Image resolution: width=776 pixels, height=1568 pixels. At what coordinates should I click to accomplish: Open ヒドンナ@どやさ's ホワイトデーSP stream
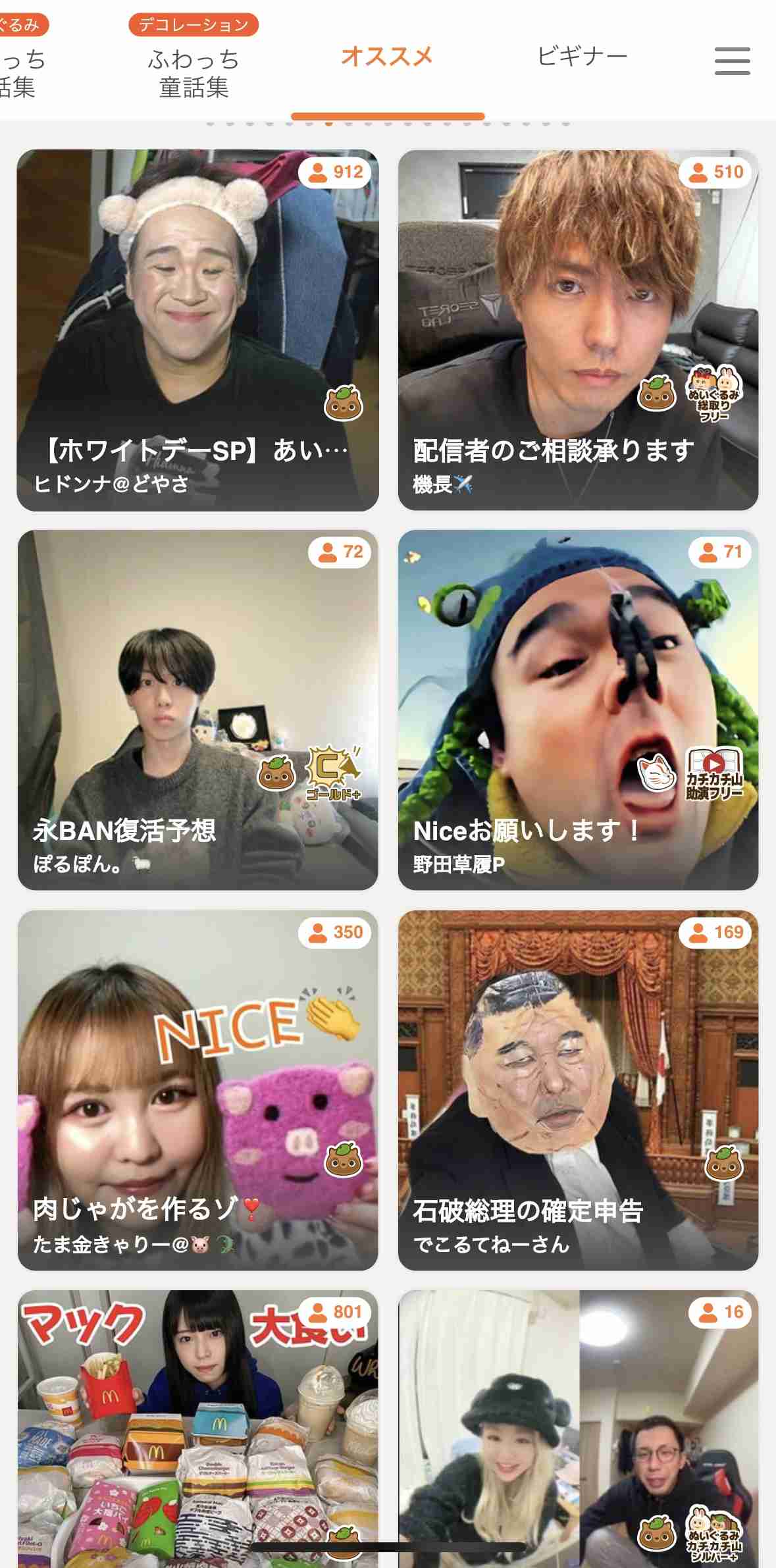197,330
